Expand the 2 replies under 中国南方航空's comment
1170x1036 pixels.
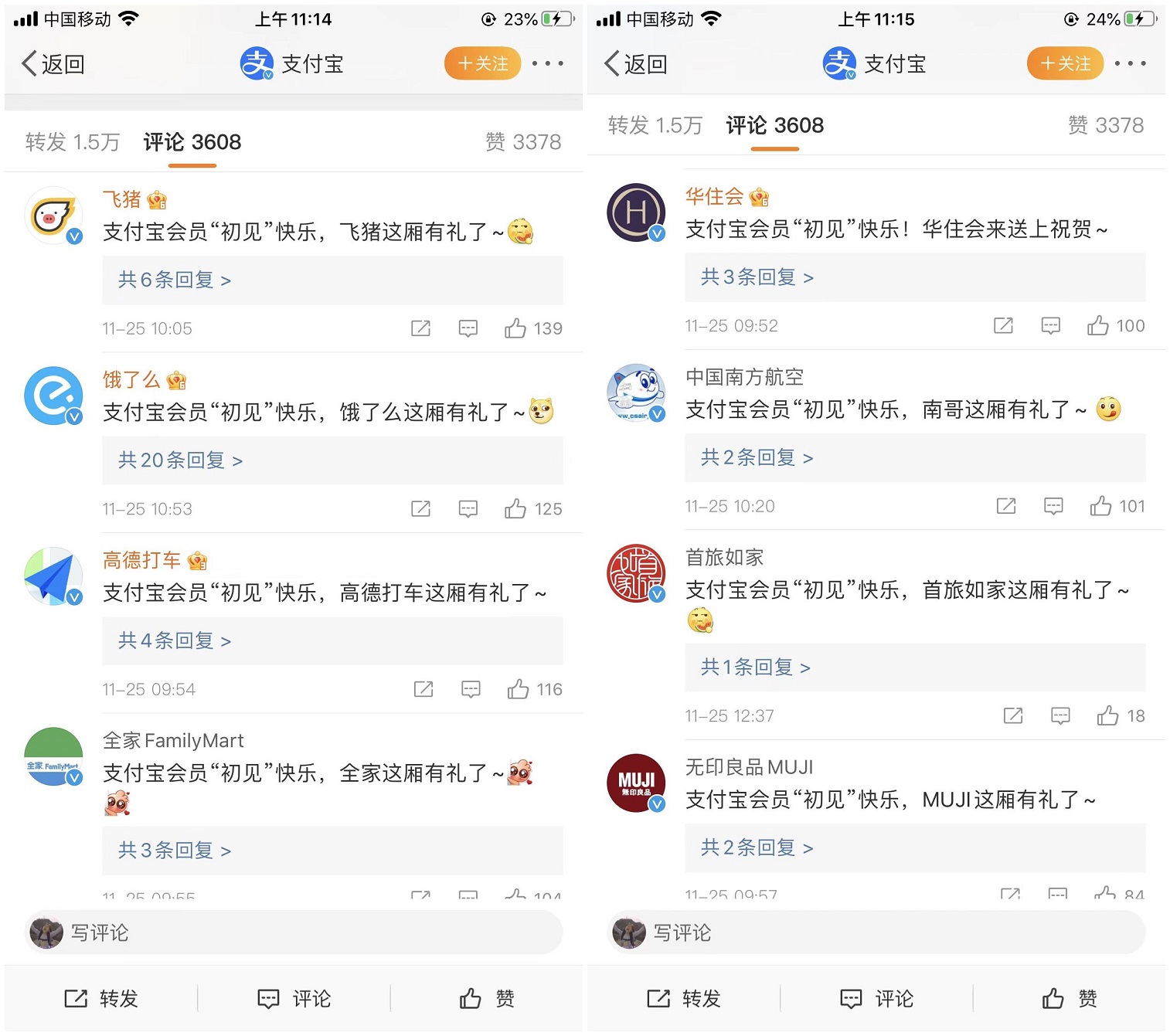click(x=757, y=458)
